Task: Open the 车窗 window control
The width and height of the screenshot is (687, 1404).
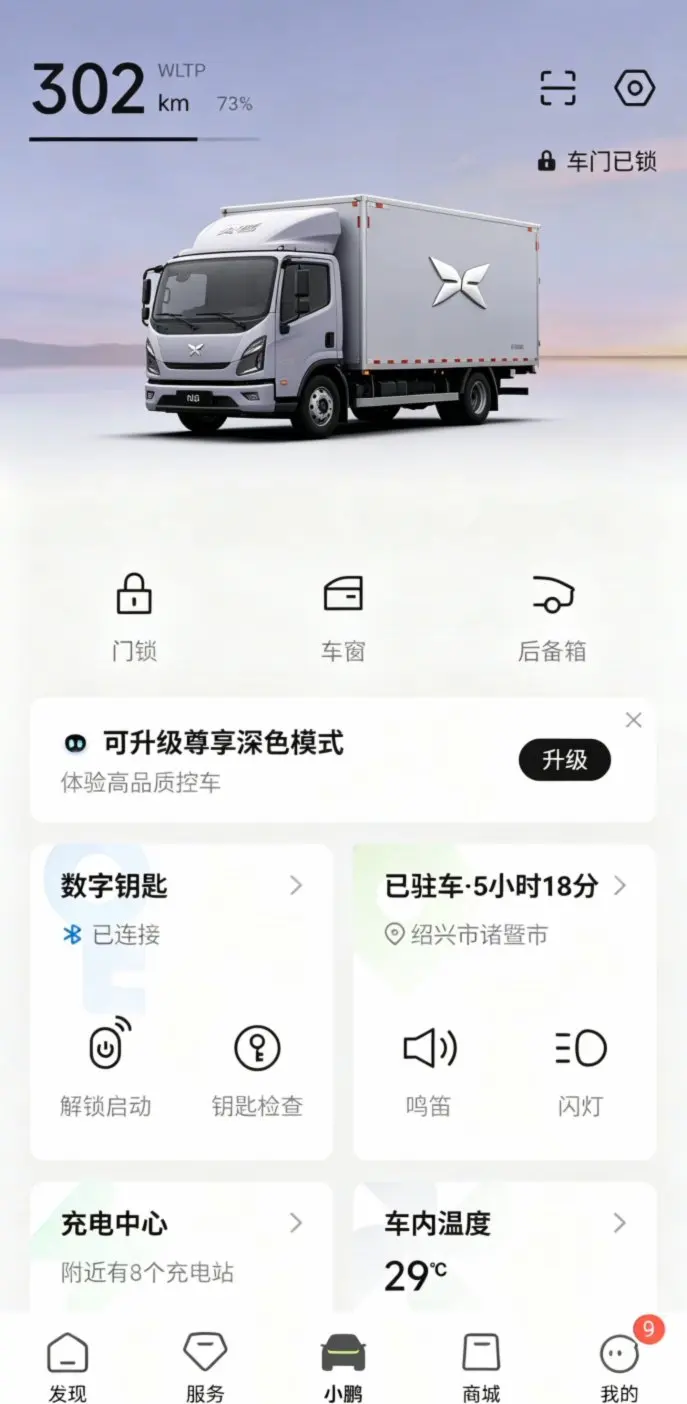Action: tap(343, 618)
